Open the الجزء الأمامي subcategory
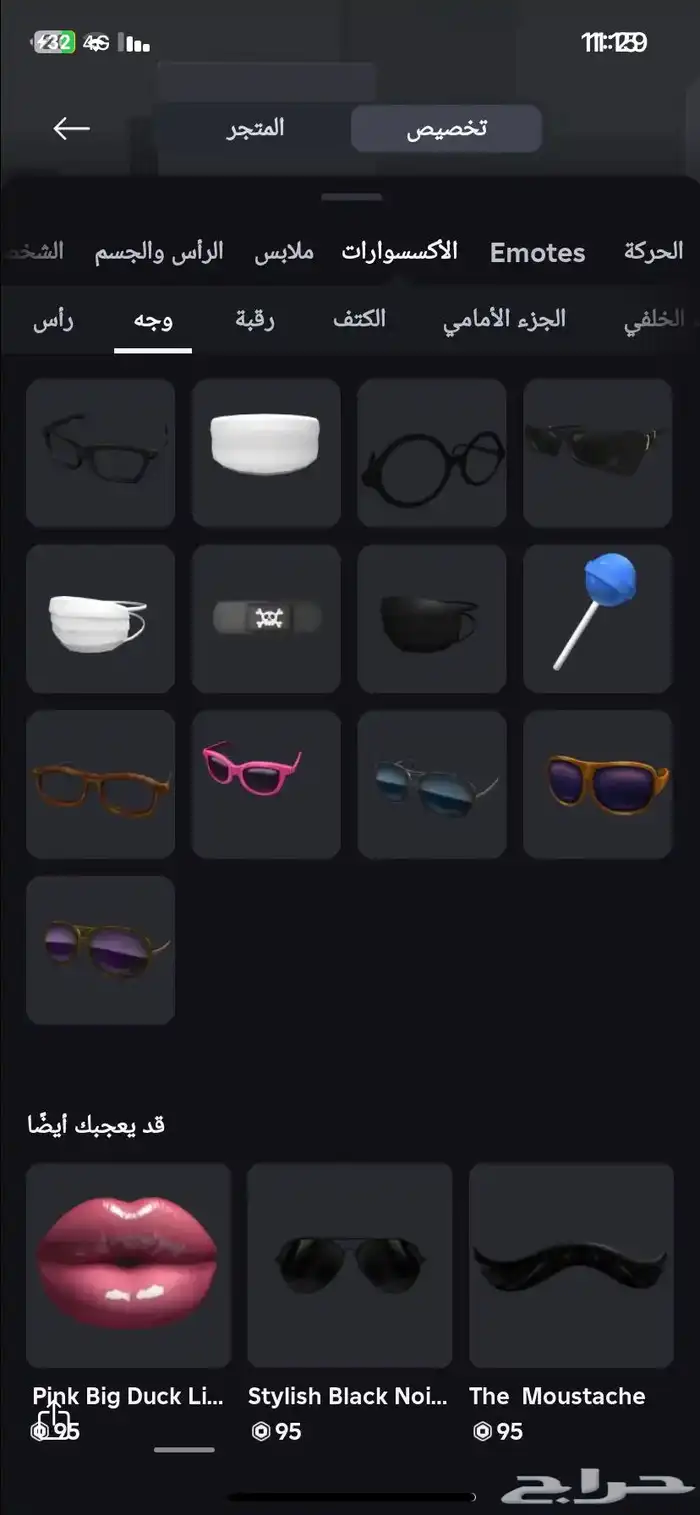 [x=504, y=320]
